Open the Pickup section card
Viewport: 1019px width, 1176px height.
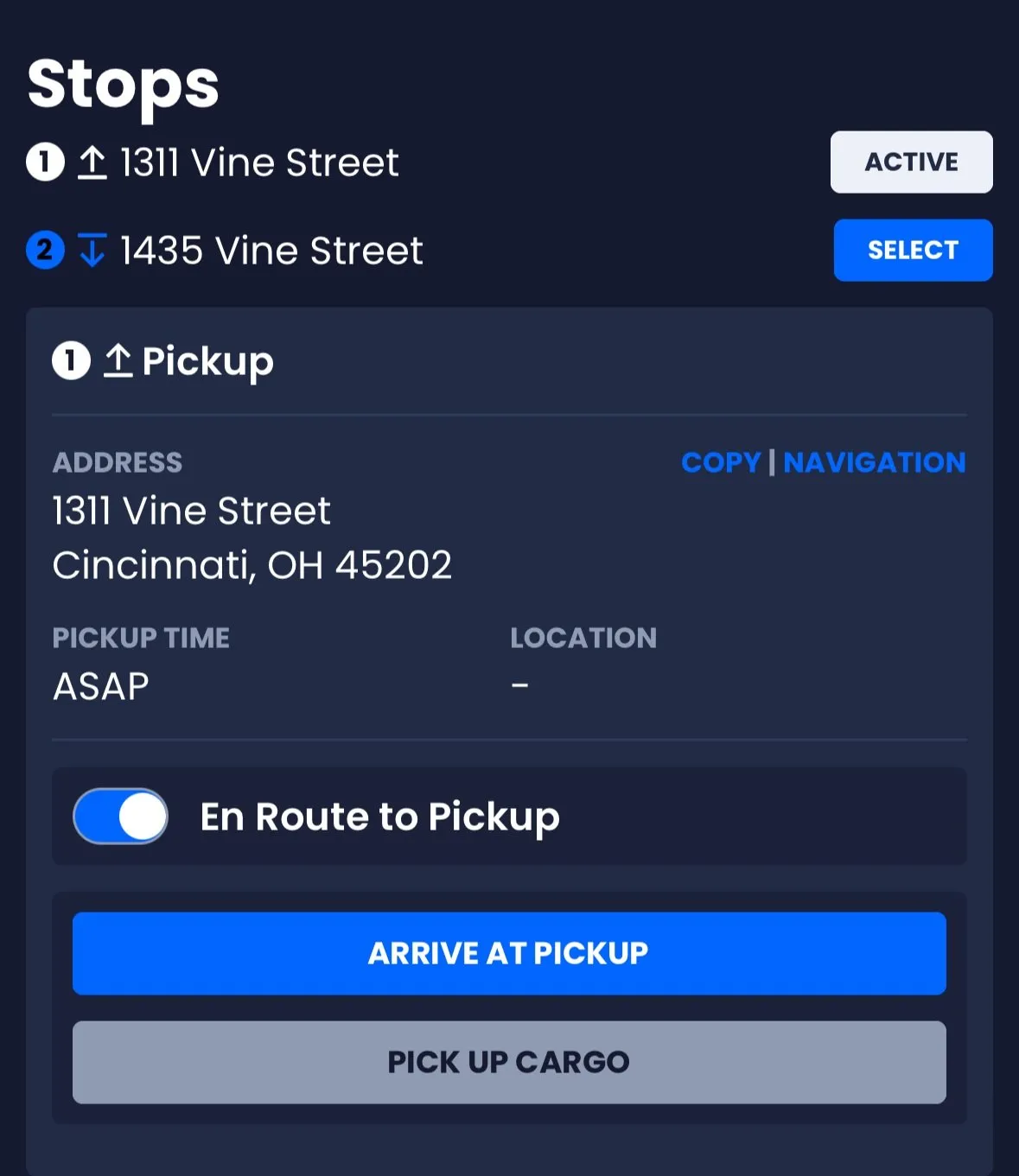coord(509,361)
